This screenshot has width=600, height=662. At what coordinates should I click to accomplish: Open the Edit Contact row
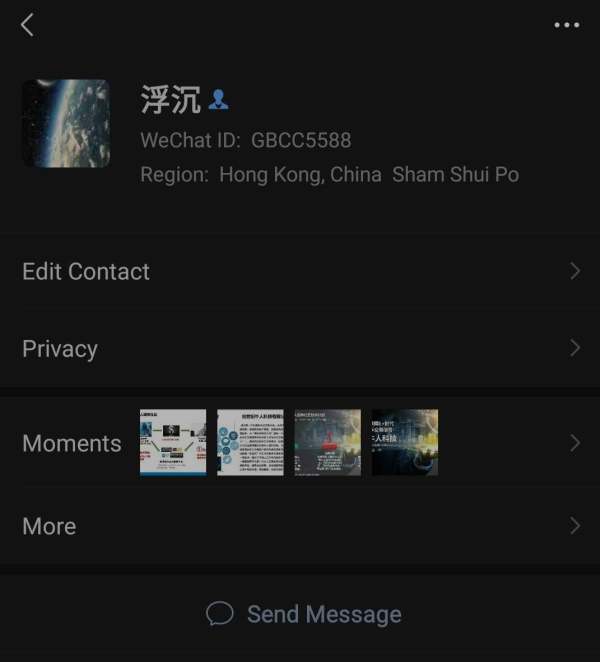[x=300, y=271]
